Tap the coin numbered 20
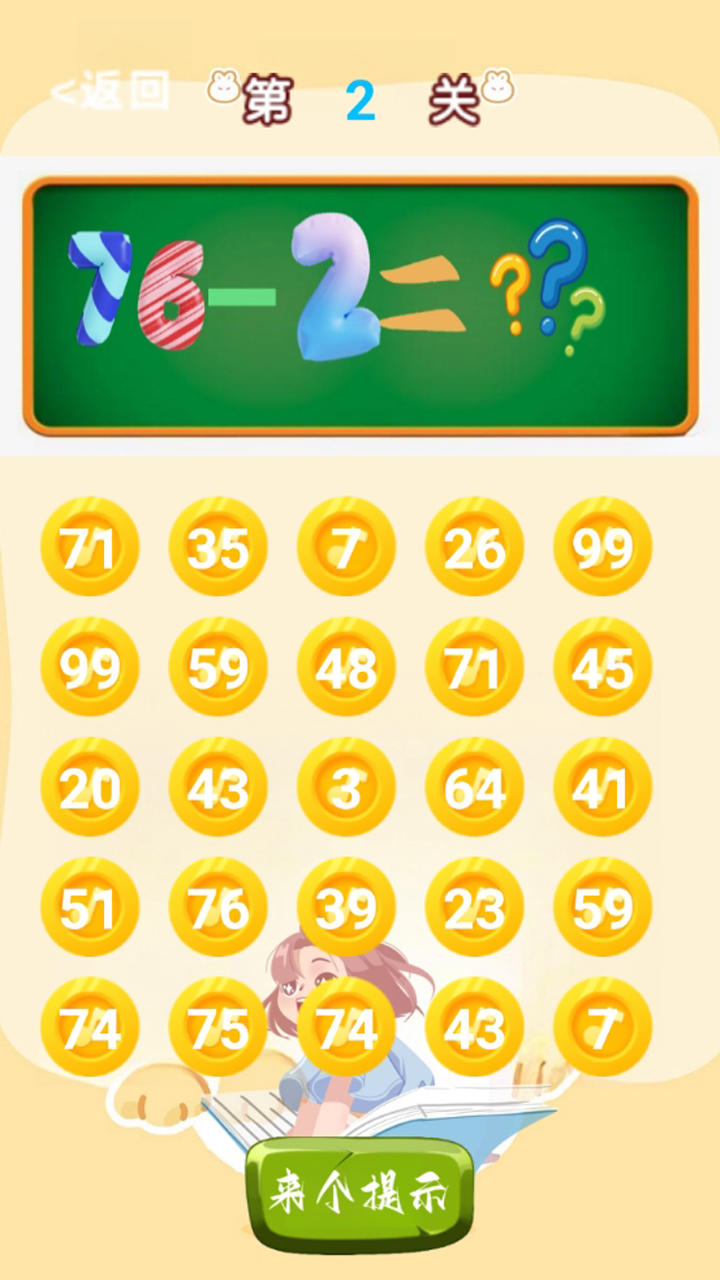This screenshot has height=1280, width=720. point(90,787)
